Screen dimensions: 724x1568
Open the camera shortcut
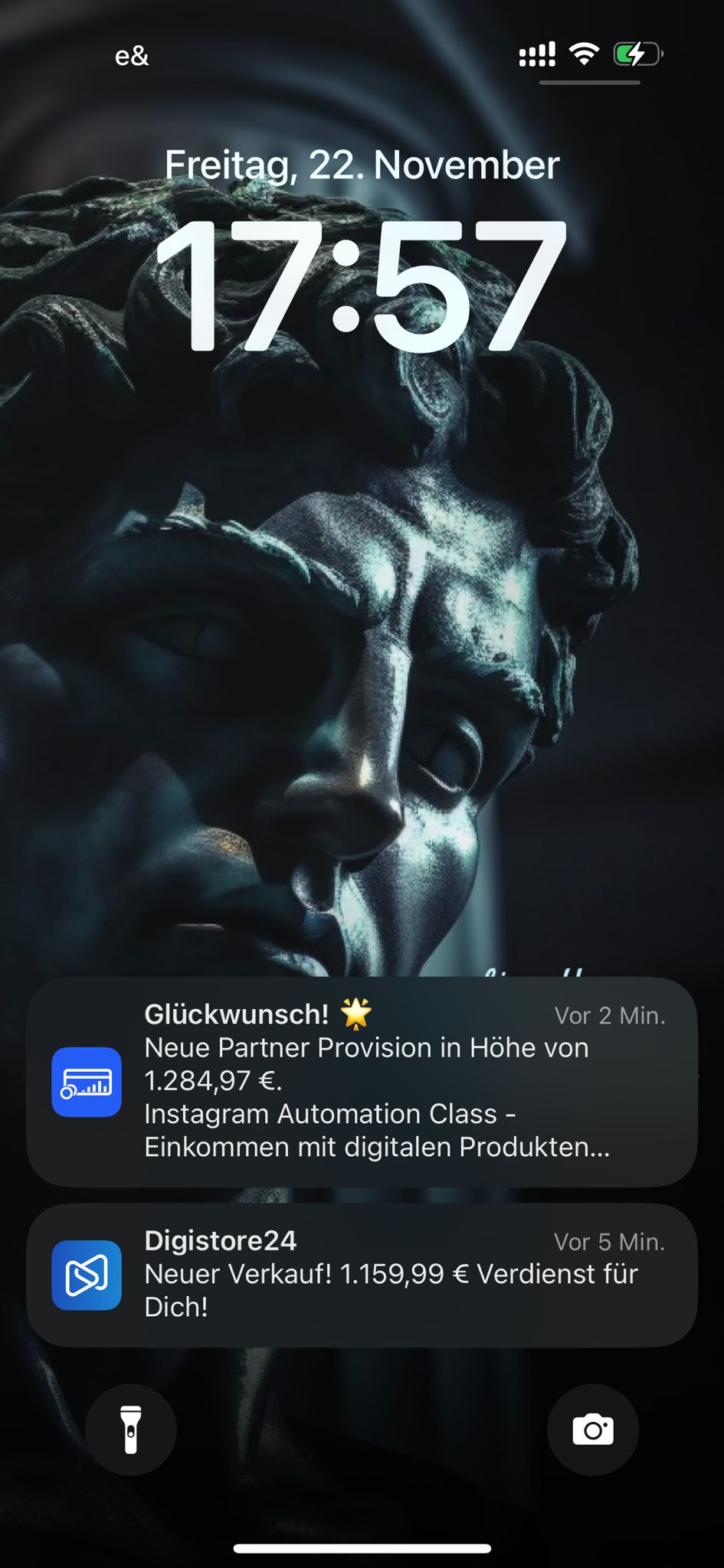point(592,1429)
